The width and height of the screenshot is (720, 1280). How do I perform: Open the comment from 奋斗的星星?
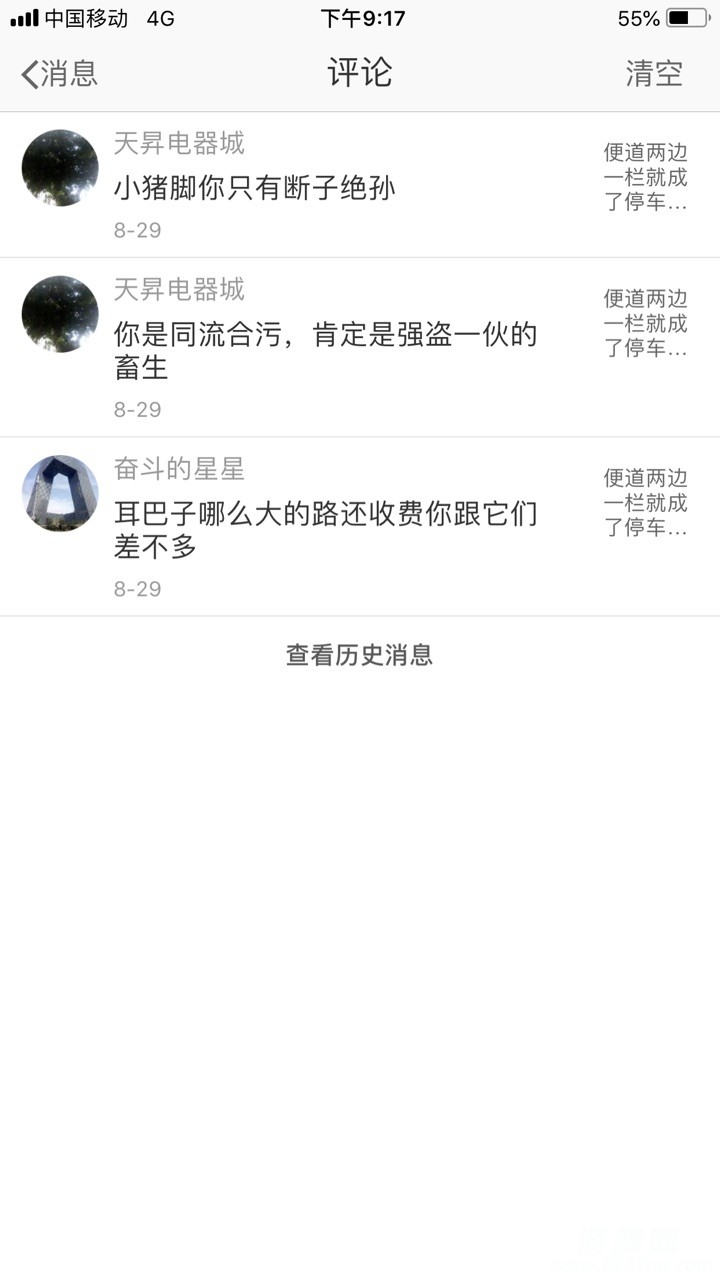325,530
